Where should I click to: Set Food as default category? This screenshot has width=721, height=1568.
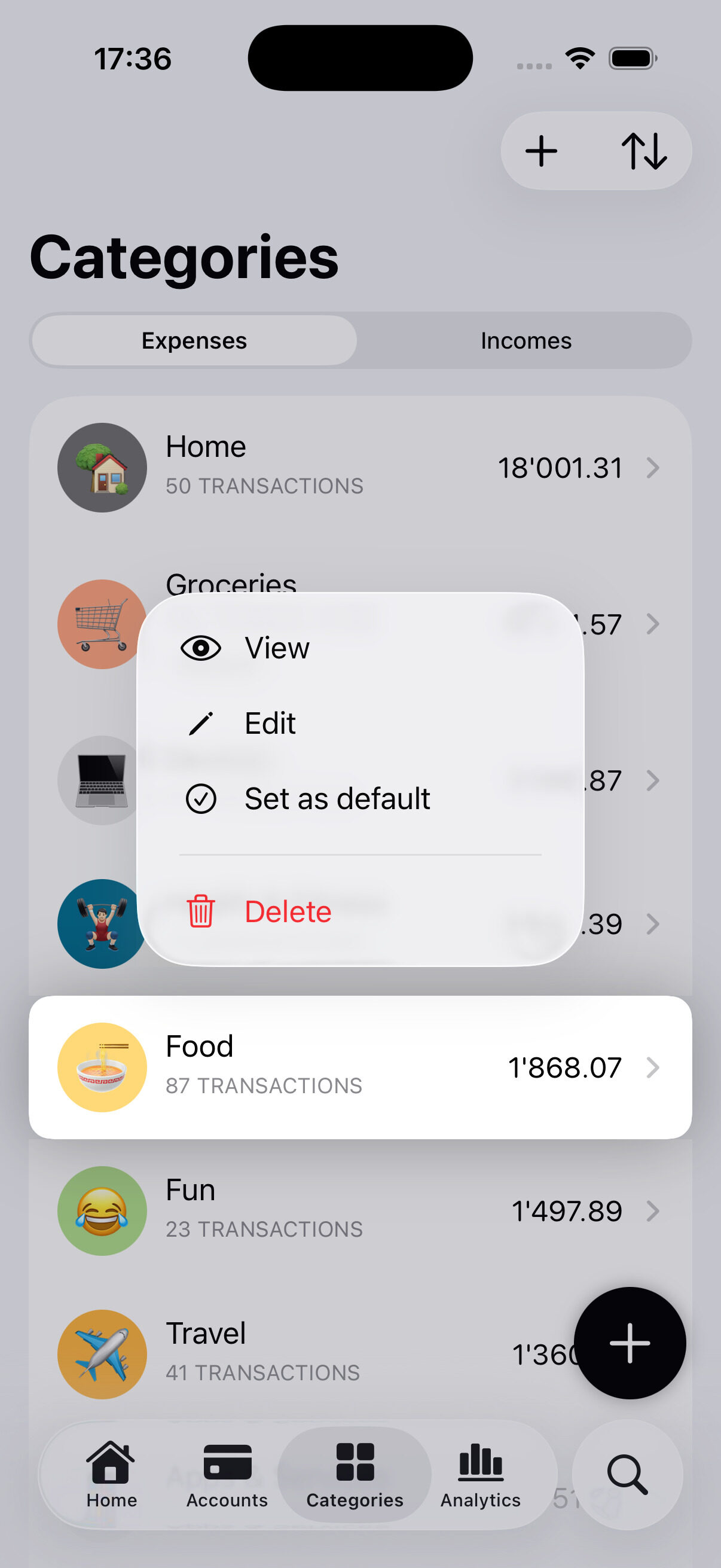[x=337, y=798]
